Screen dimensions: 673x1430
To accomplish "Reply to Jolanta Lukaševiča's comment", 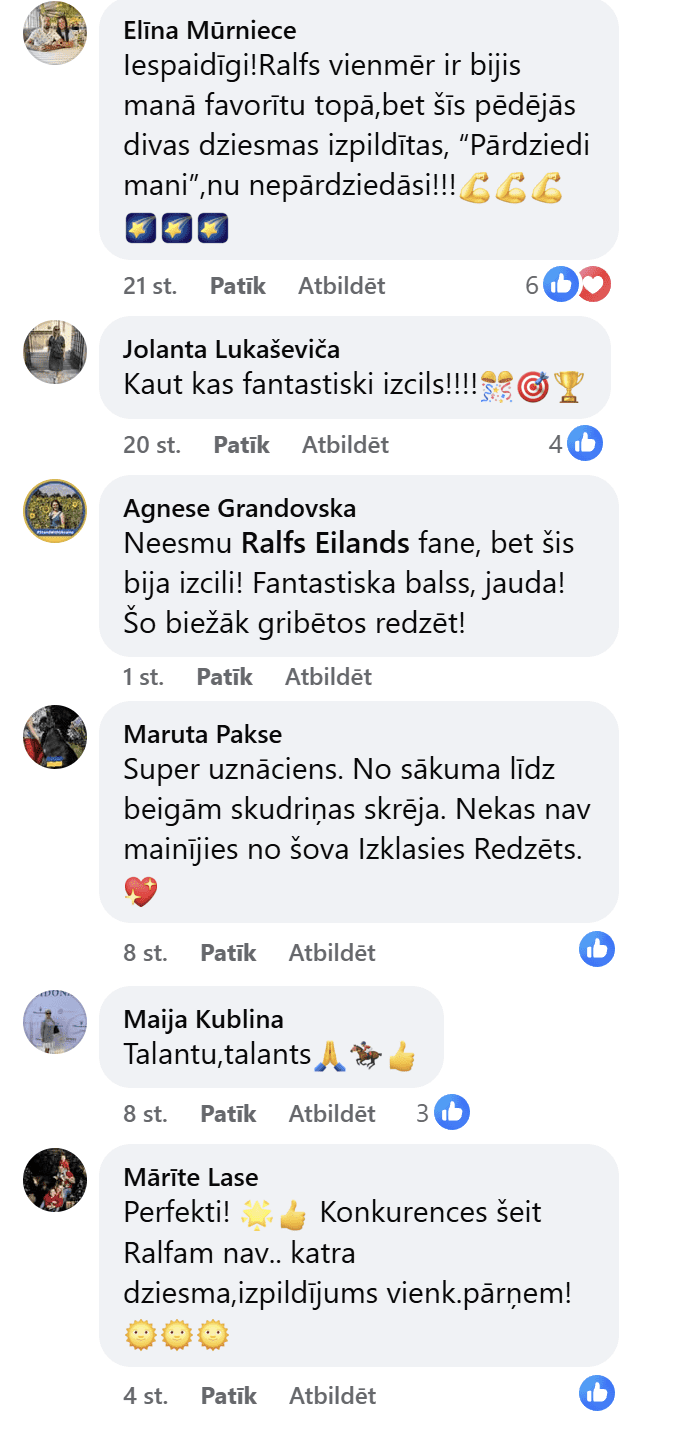I will (345, 445).
